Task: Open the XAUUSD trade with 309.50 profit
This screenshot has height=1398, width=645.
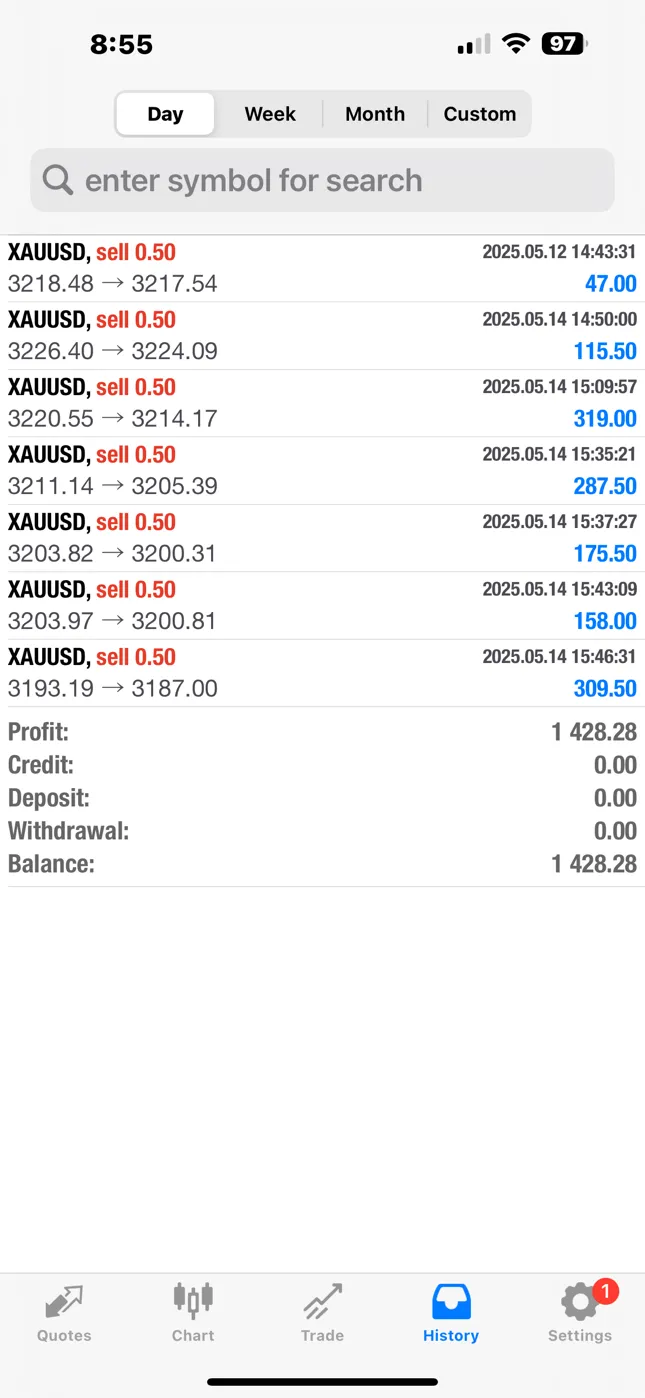Action: 322,673
